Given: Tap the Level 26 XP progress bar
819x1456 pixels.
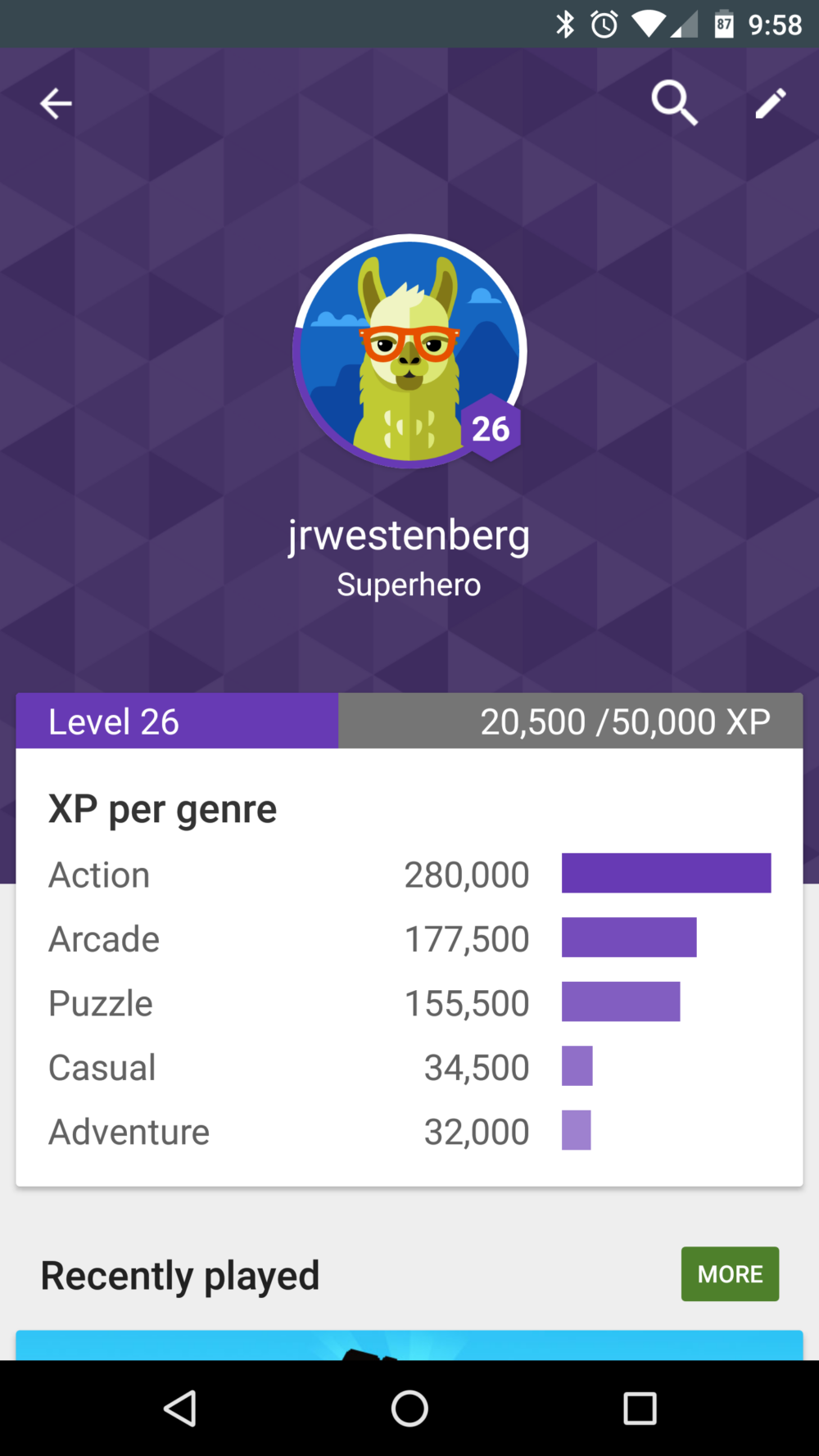Looking at the screenshot, I should point(409,721).
